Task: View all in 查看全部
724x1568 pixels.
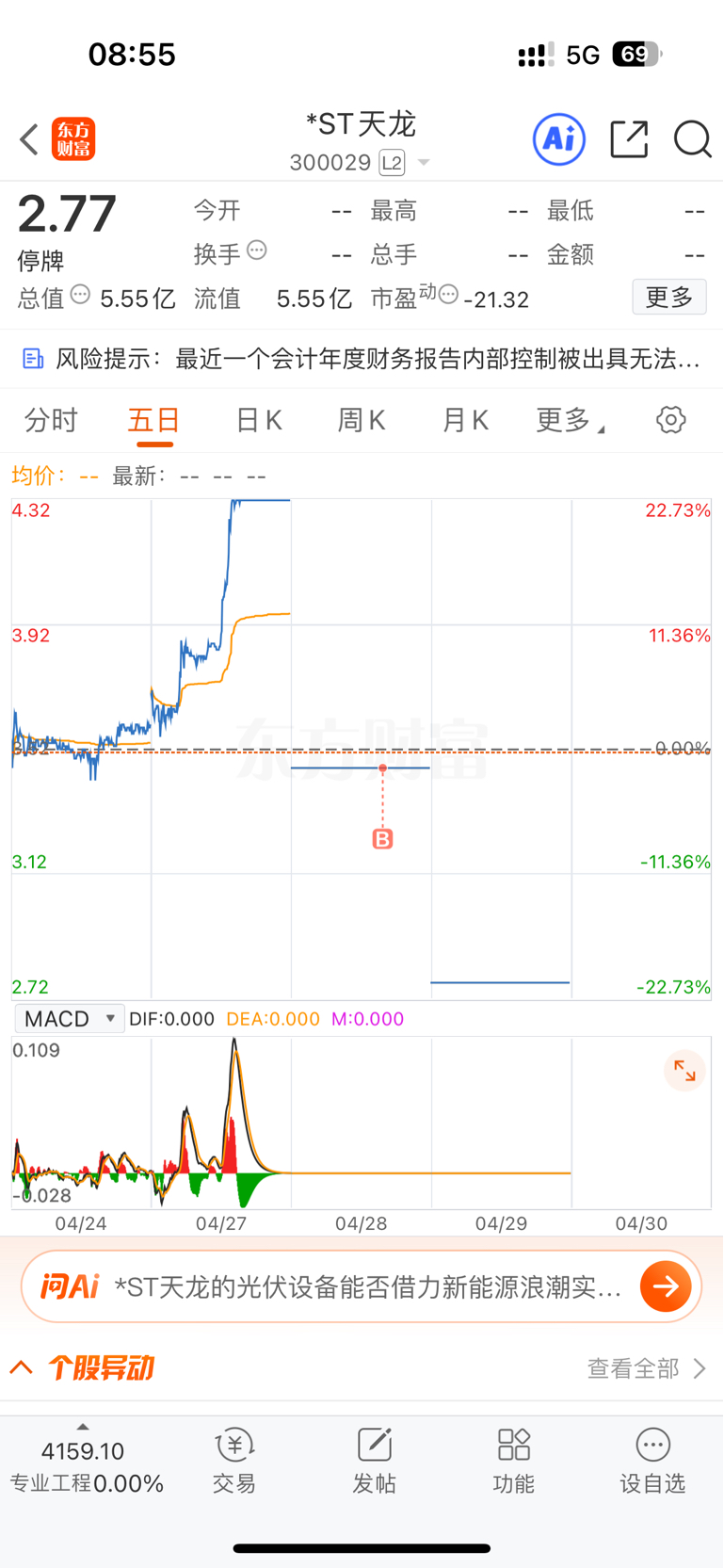Action: click(x=646, y=1368)
